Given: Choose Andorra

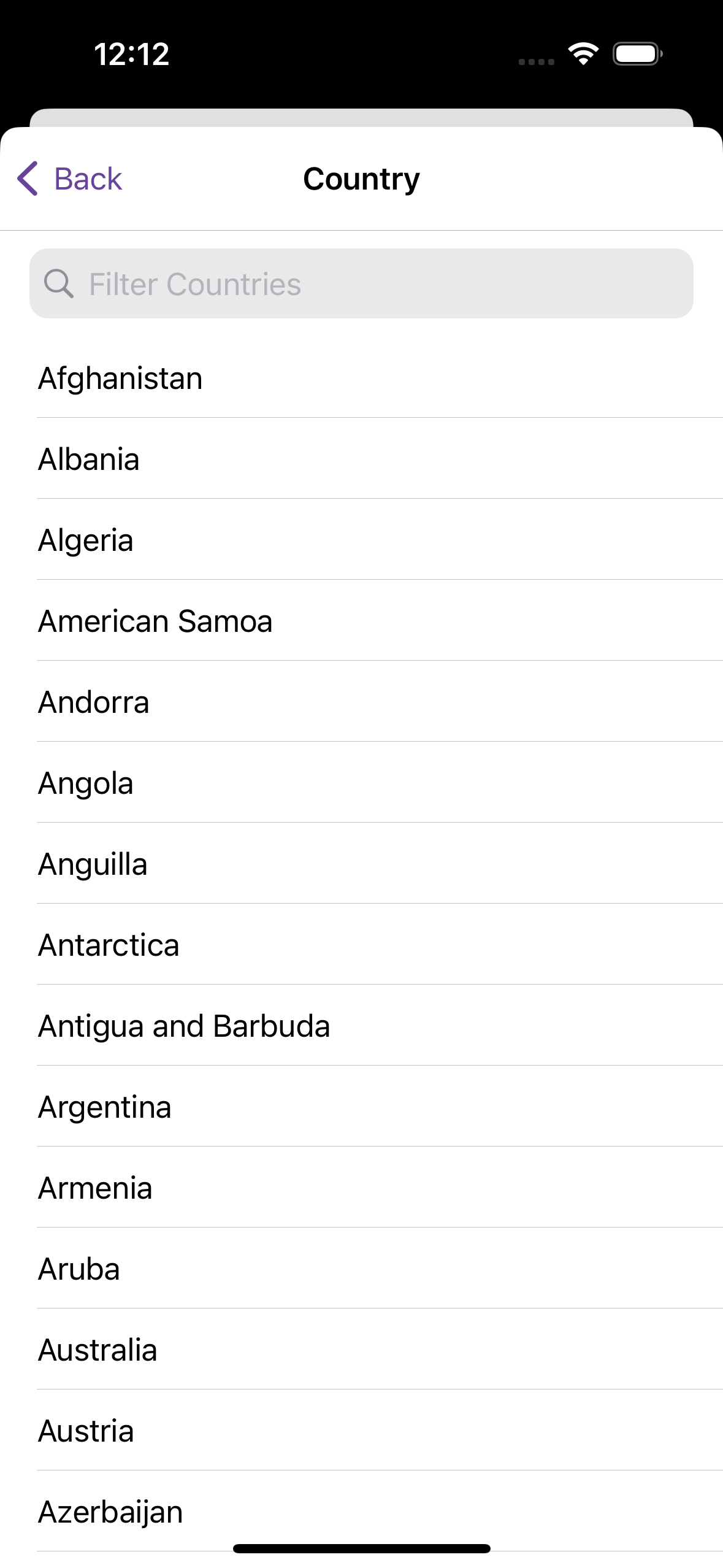Looking at the screenshot, I should click(94, 702).
